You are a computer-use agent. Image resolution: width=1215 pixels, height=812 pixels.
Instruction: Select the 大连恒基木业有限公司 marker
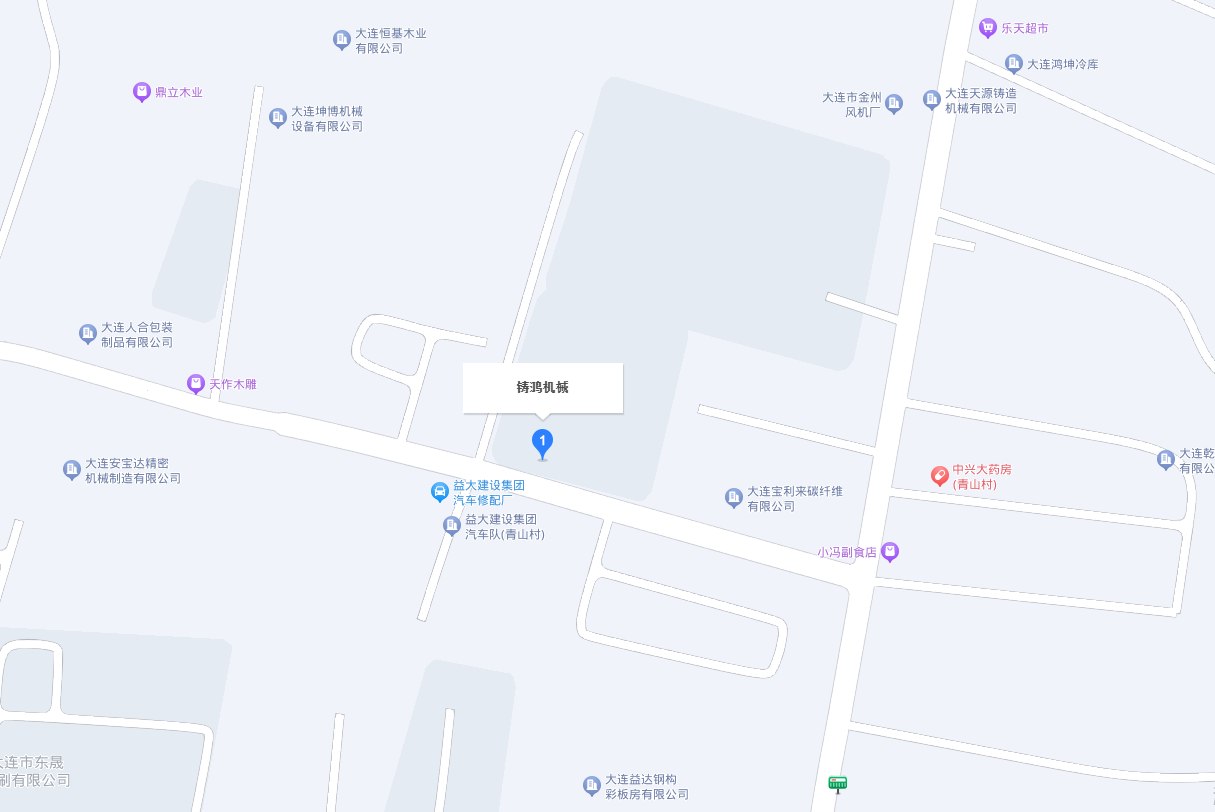click(x=342, y=39)
